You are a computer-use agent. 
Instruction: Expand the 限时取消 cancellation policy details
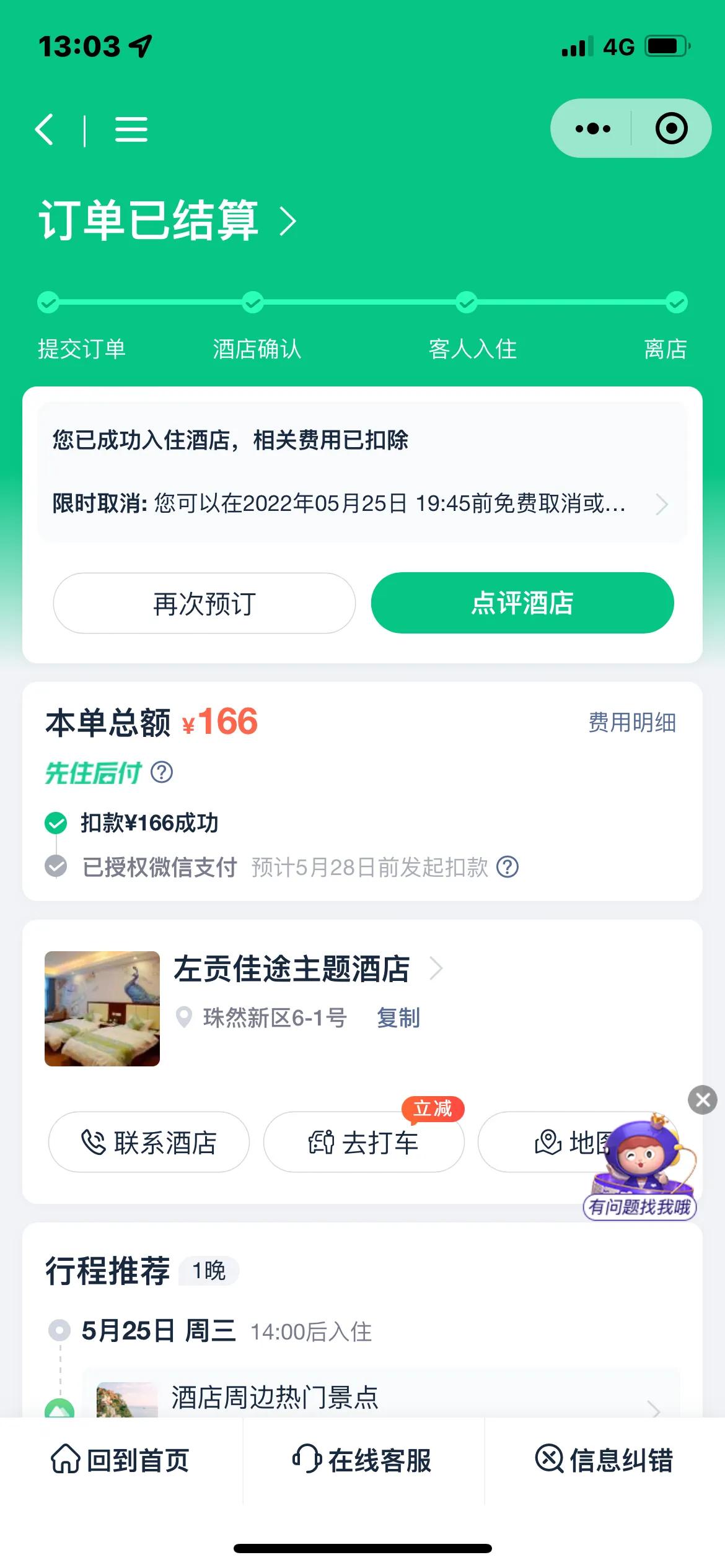[662, 505]
